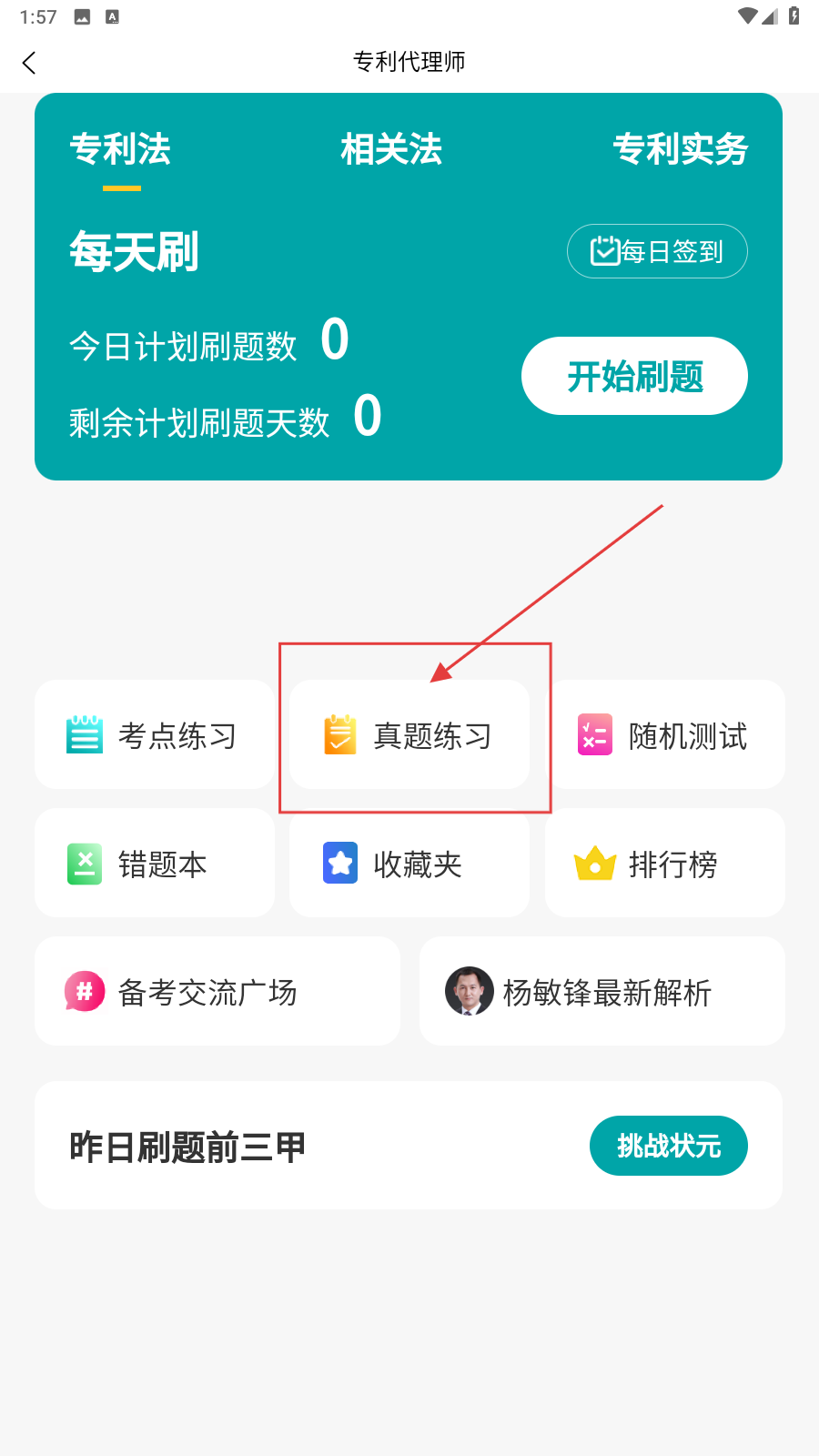Tap the 每日签到 check-in button
This screenshot has width=819, height=1456.
click(x=657, y=251)
